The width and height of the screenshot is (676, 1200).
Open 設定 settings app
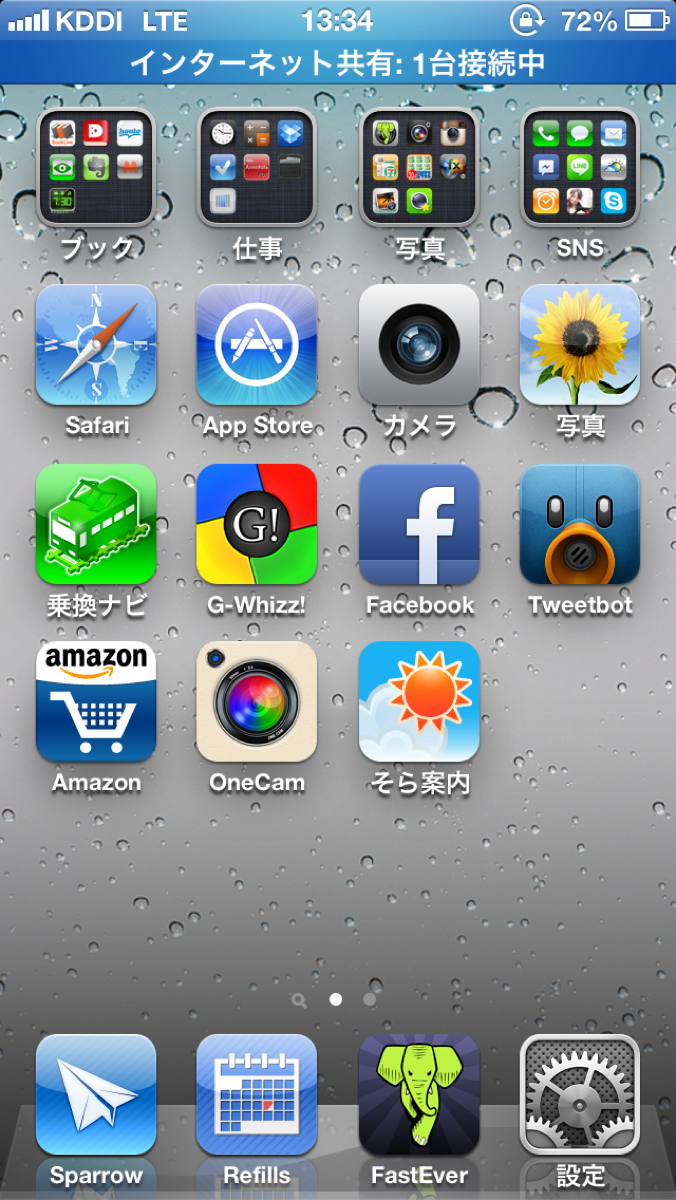pos(580,1095)
